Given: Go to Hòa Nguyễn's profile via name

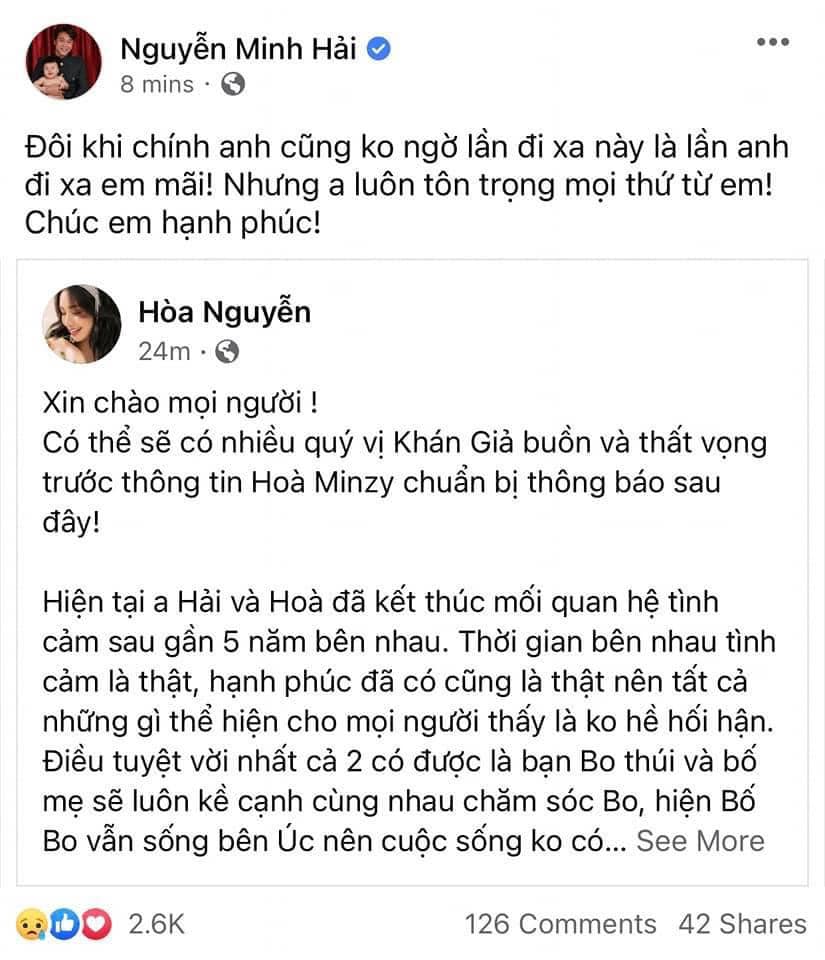Looking at the screenshot, I should coord(223,313).
